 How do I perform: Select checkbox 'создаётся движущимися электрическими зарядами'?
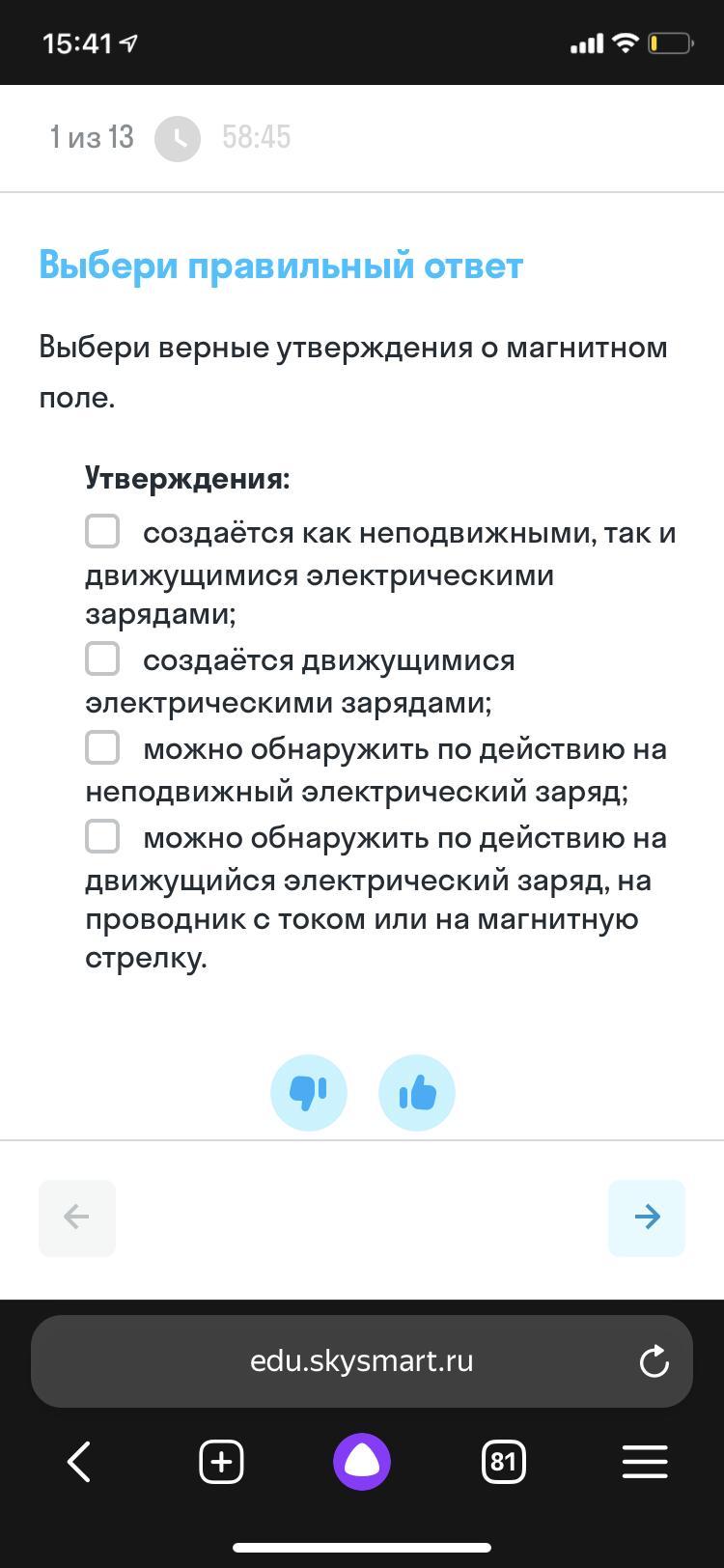click(102, 658)
